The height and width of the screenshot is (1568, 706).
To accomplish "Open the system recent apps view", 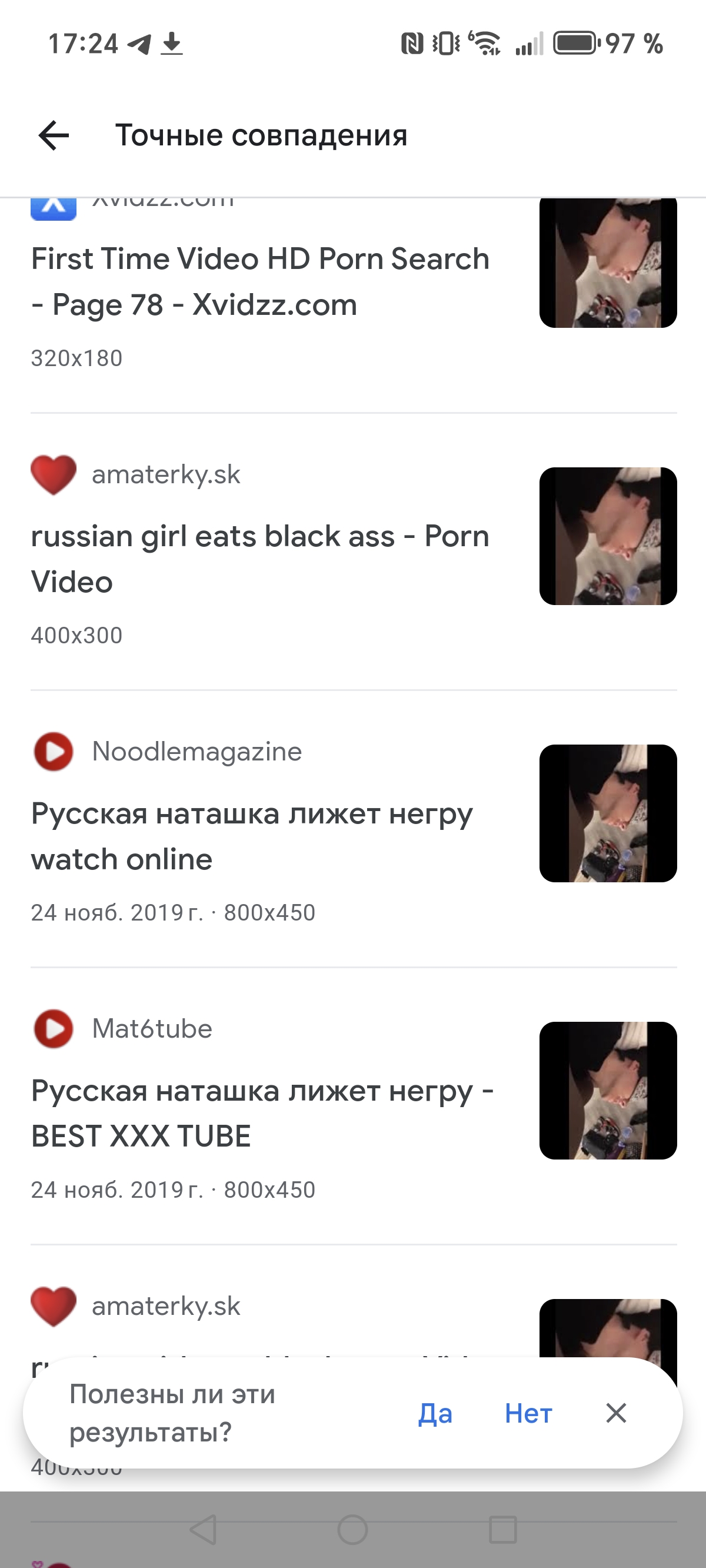I will tap(502, 1530).
